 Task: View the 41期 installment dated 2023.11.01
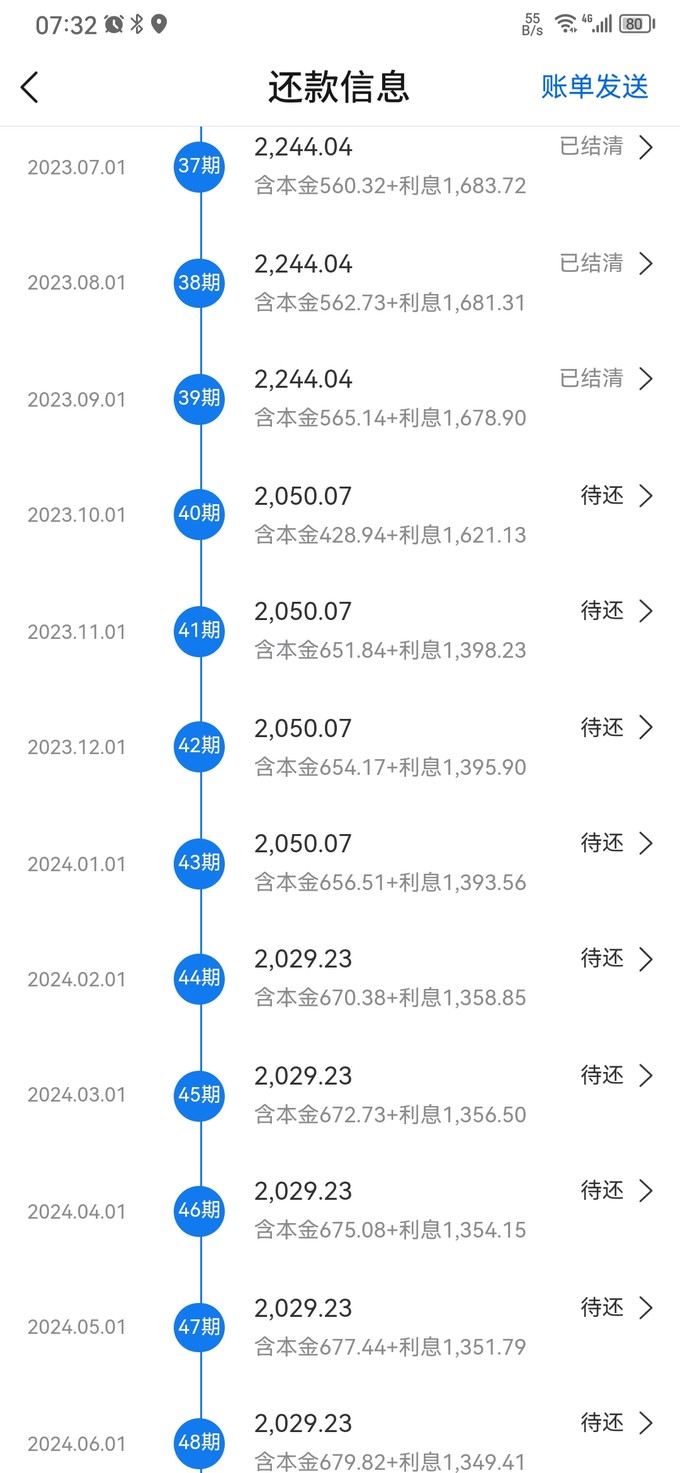pyautogui.click(x=340, y=631)
